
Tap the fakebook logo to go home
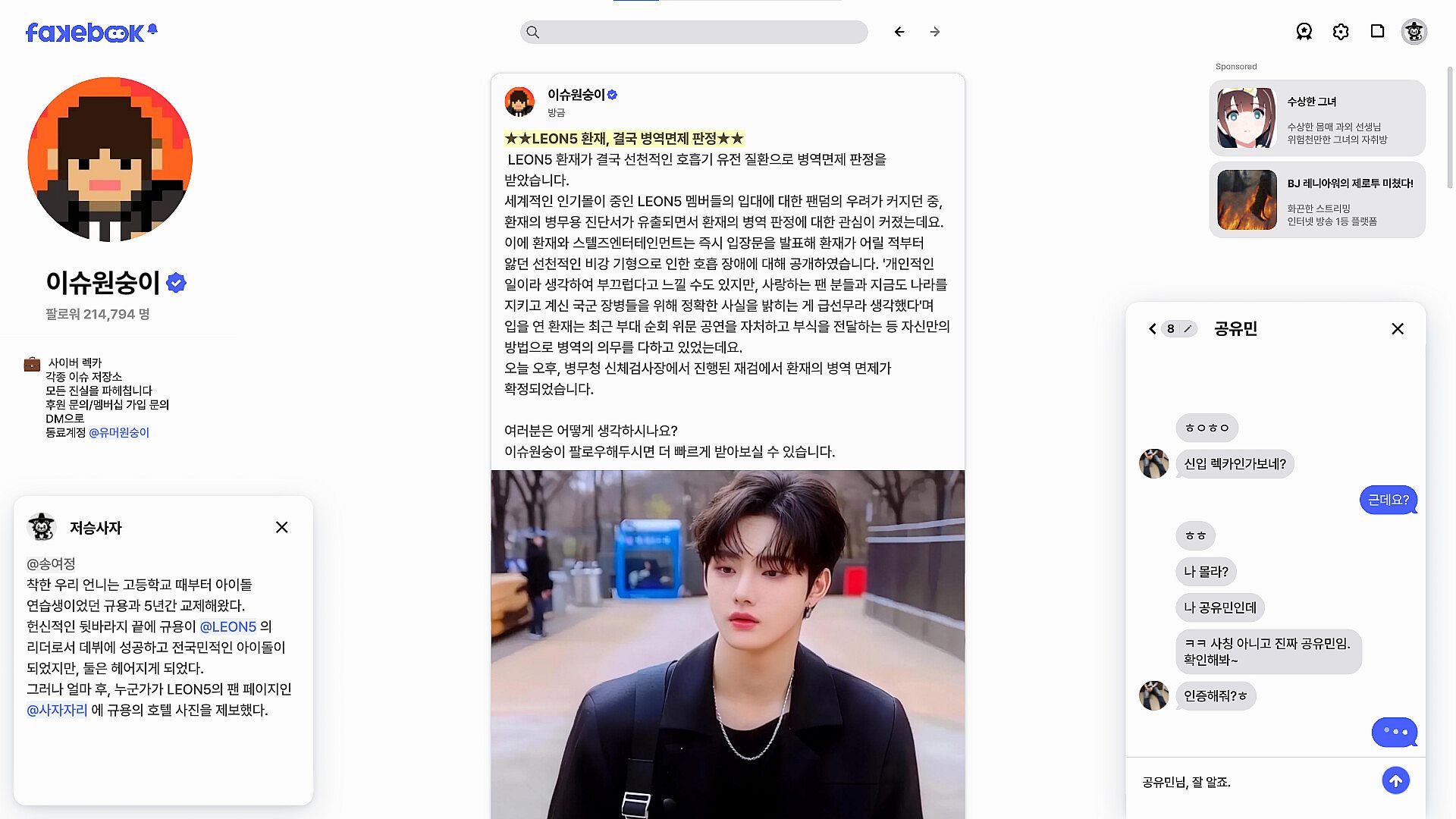click(85, 32)
